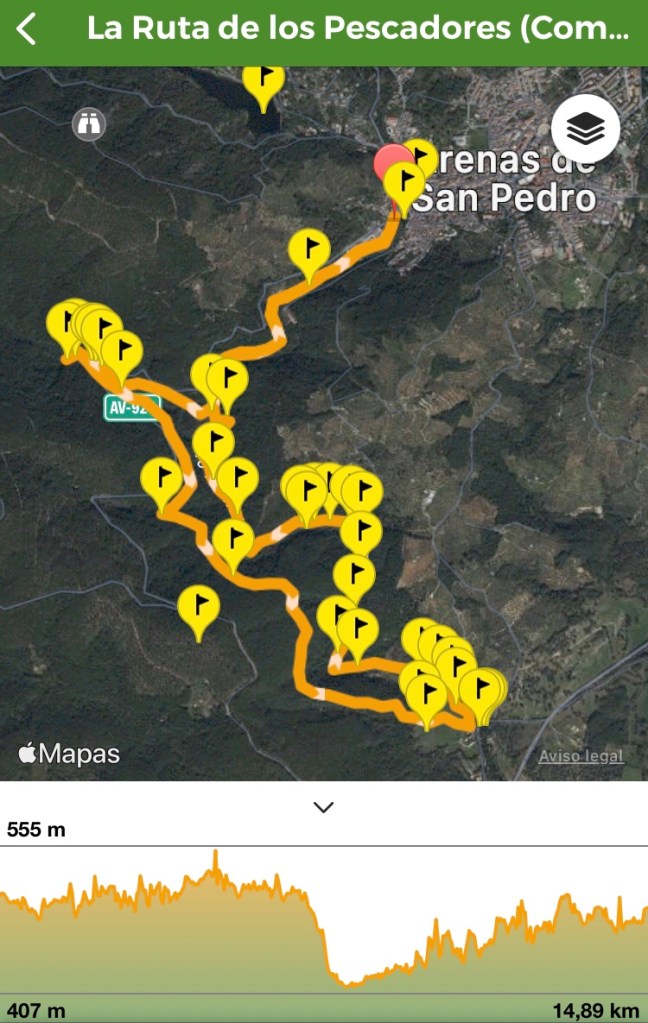Screen dimensions: 648x1023
Task: Open the map layers selector
Action: (585, 128)
